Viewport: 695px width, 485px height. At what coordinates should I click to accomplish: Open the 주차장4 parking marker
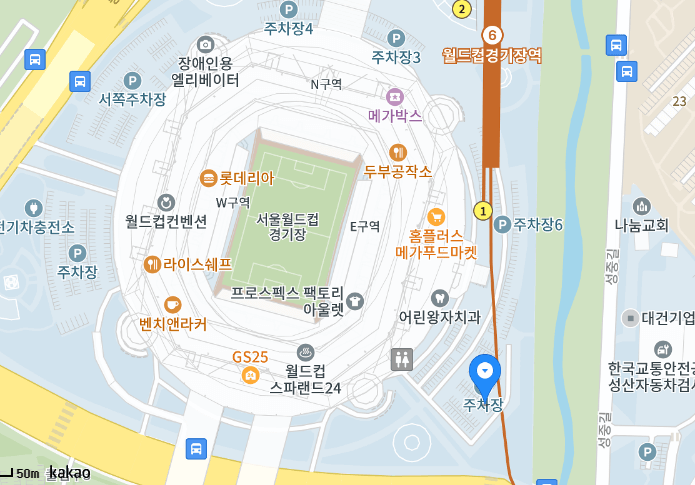click(289, 9)
